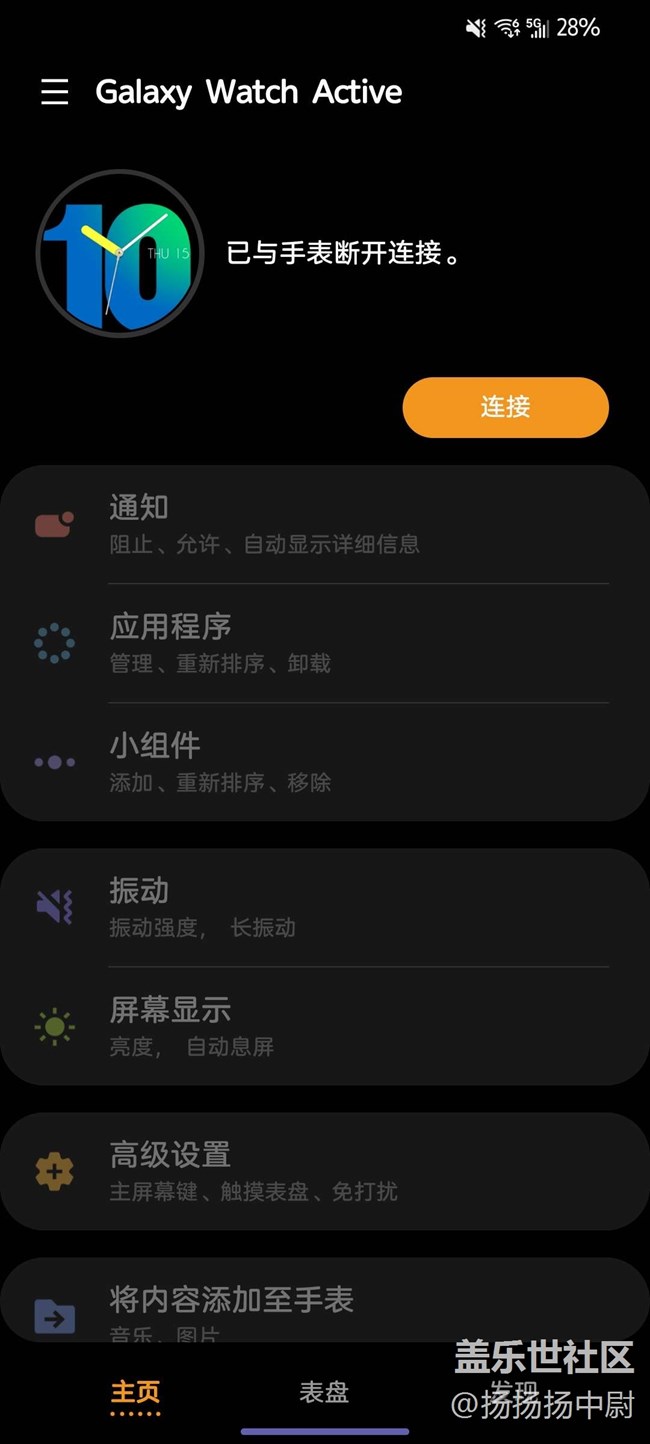This screenshot has width=650, height=1444.
Task: Tap the orange 连接 button
Action: pyautogui.click(x=505, y=407)
